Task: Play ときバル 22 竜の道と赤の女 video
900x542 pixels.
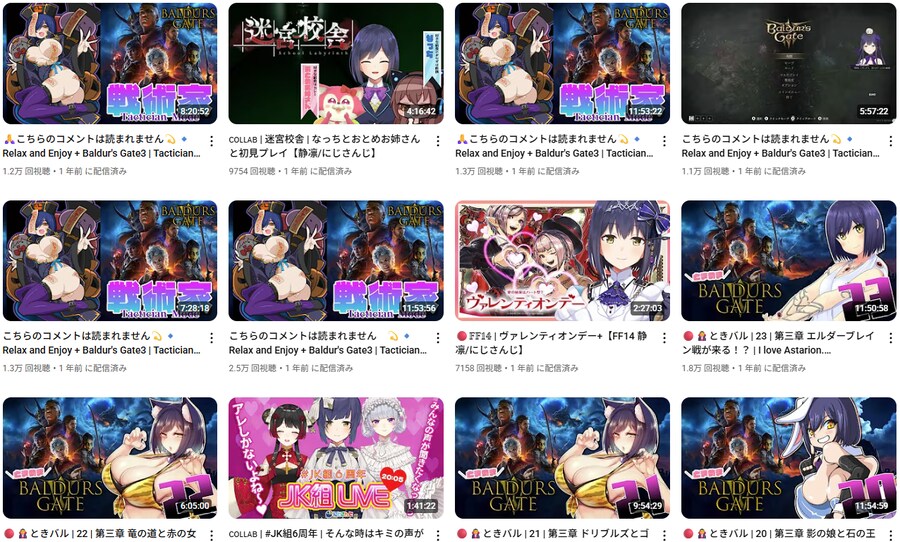Action: click(110, 457)
